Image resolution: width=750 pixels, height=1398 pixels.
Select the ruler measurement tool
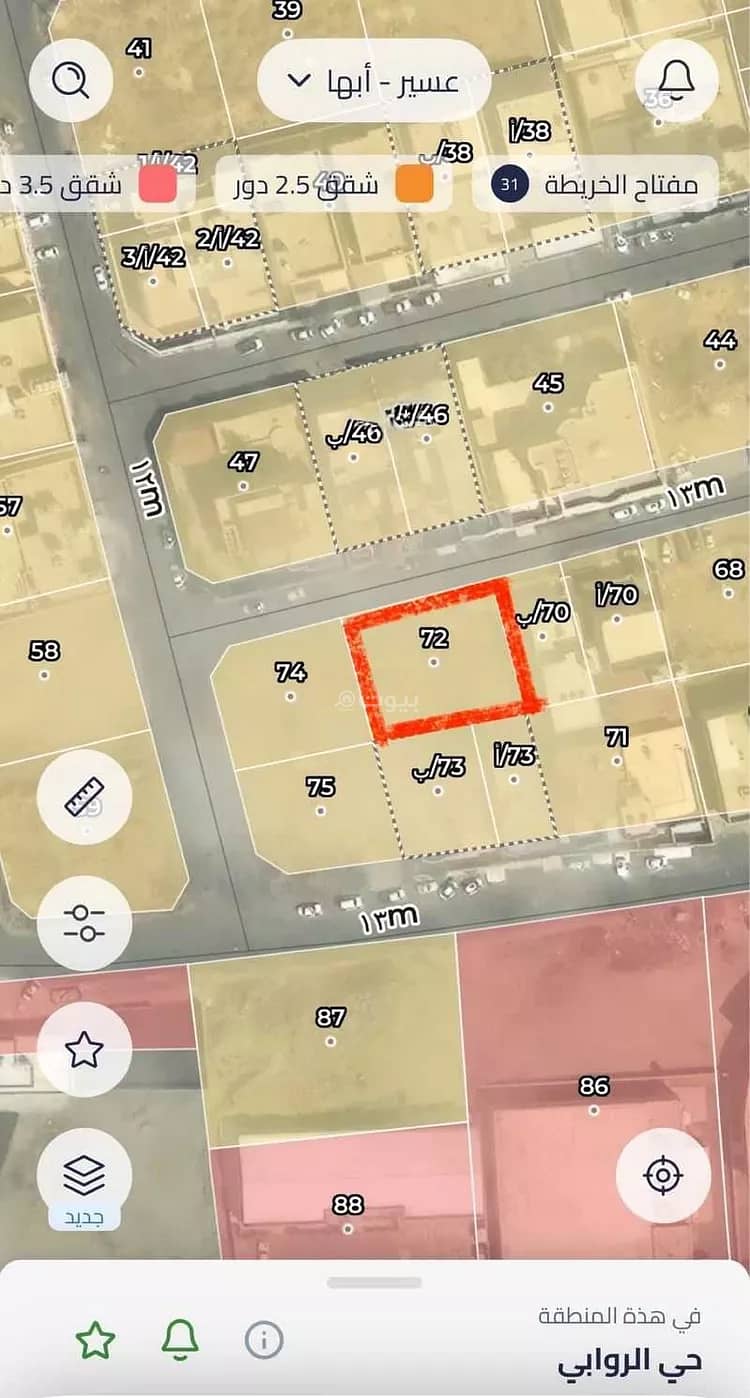point(84,797)
